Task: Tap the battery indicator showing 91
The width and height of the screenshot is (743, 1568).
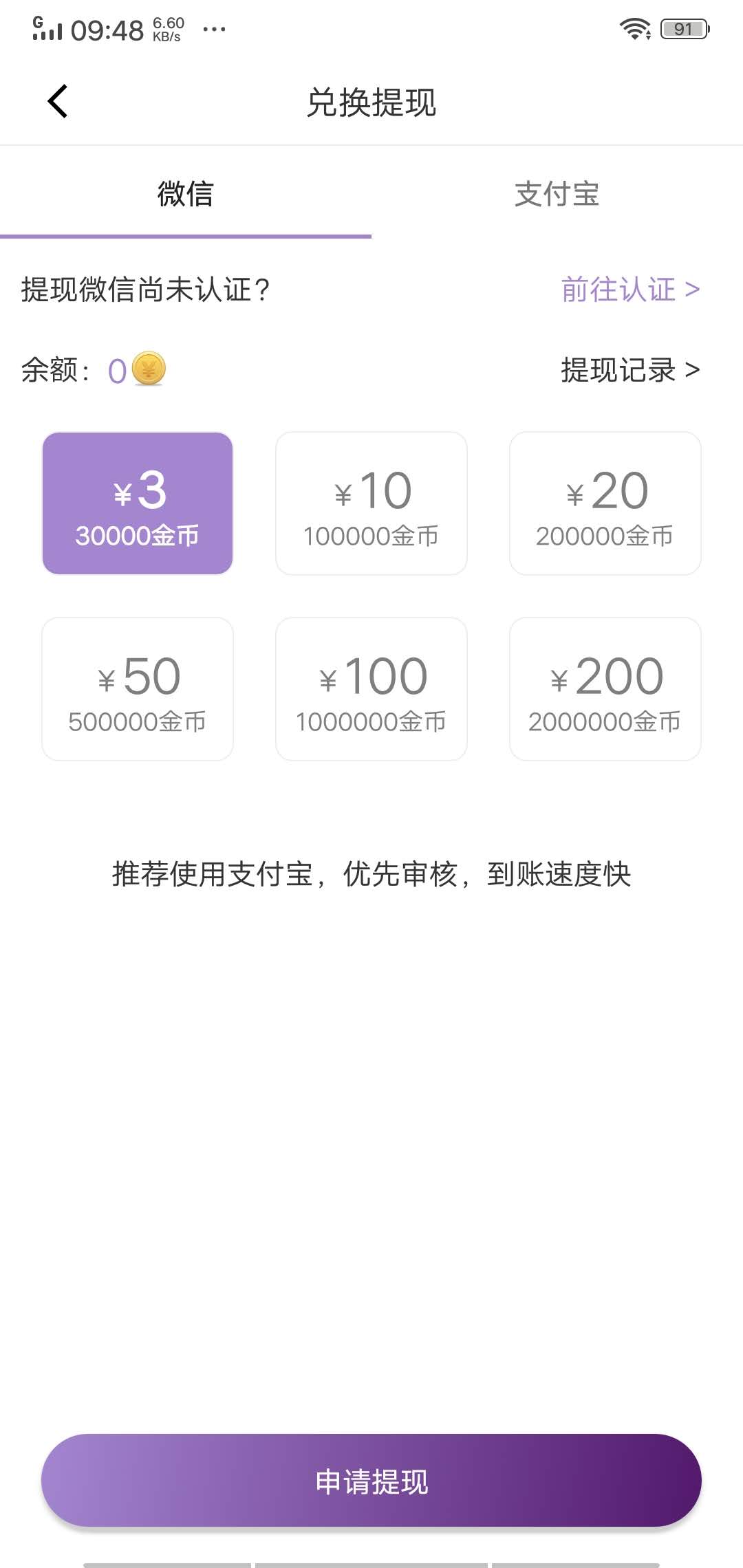Action: coord(685,29)
